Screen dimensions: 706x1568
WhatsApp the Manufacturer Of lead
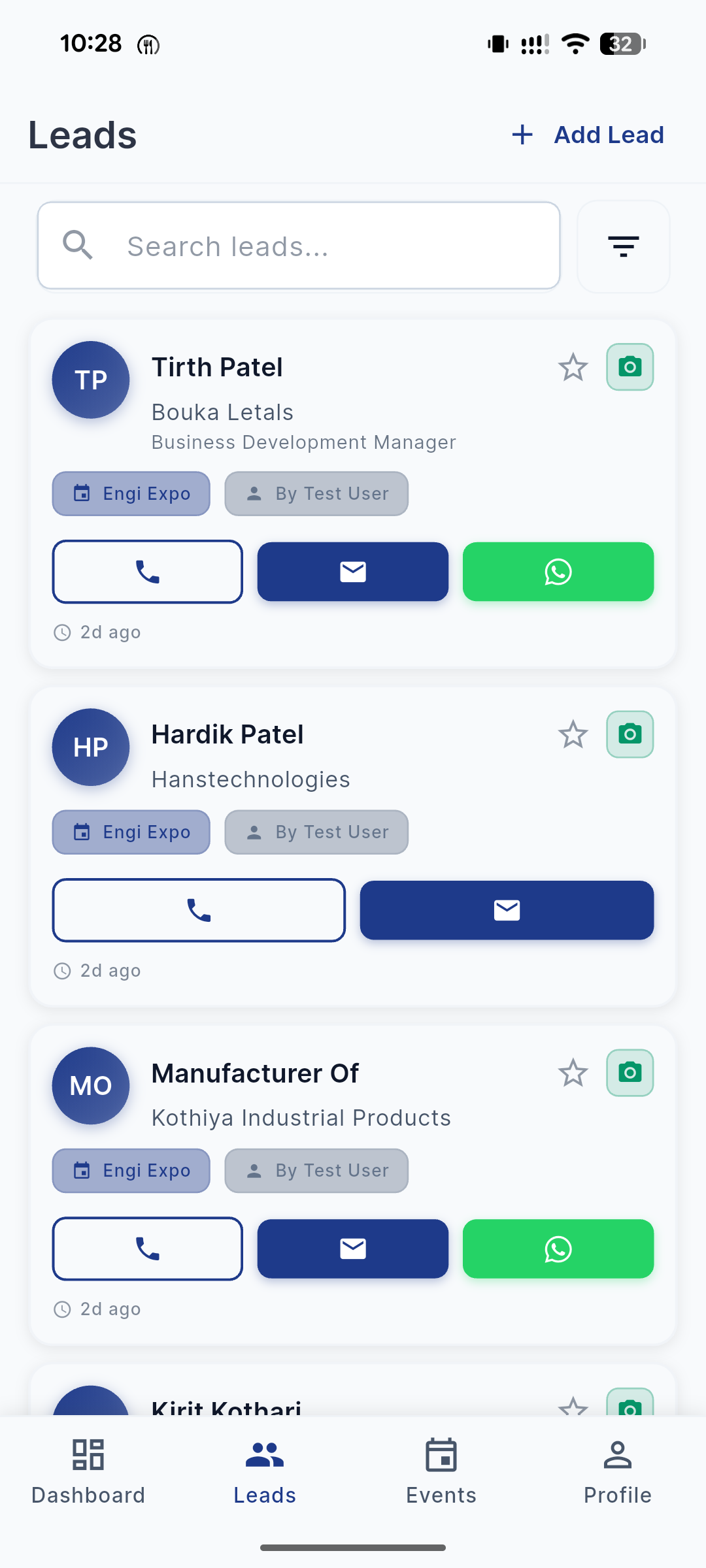point(558,1249)
